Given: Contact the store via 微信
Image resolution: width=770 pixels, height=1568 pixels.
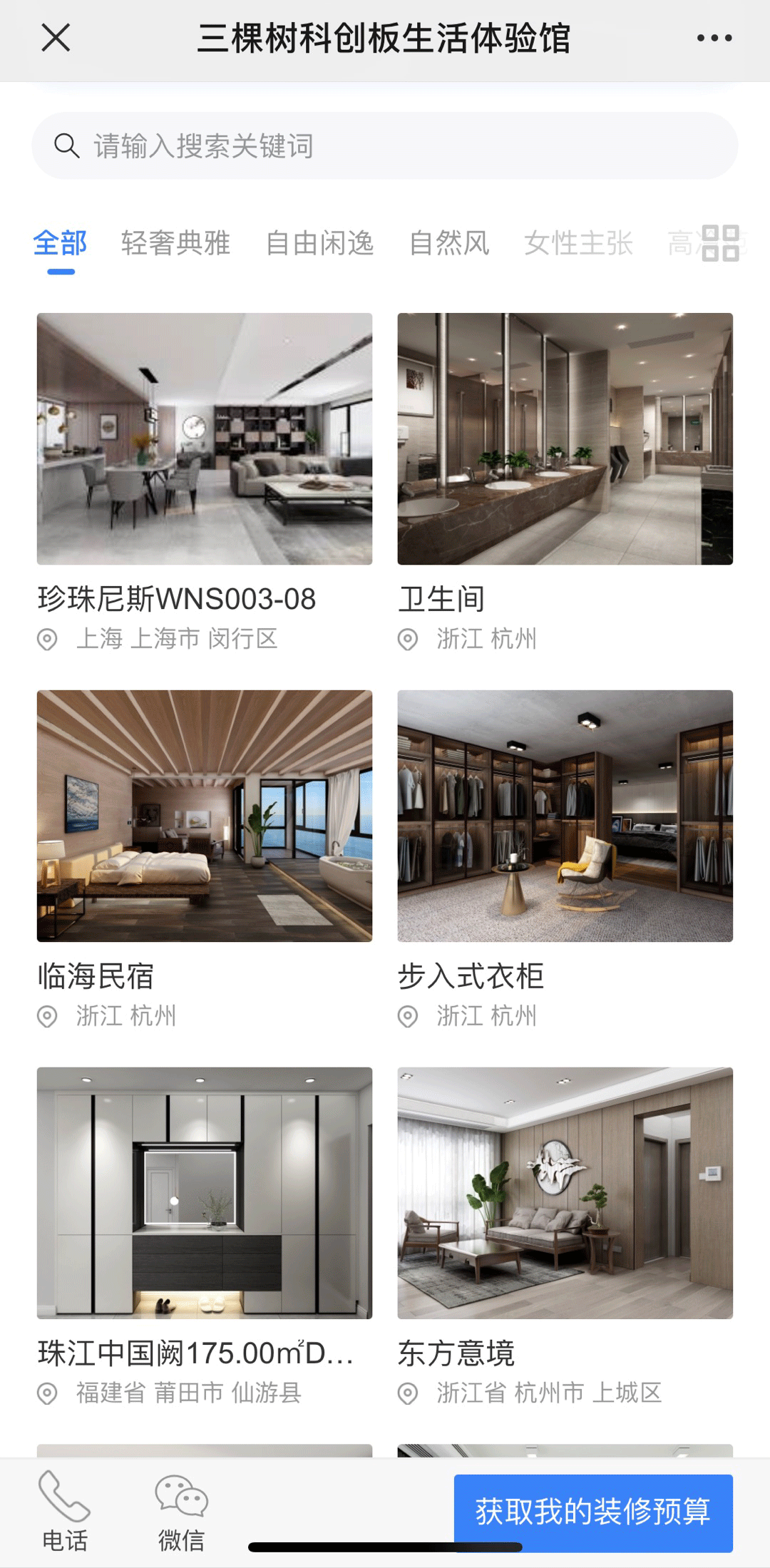Looking at the screenshot, I should tap(181, 1510).
